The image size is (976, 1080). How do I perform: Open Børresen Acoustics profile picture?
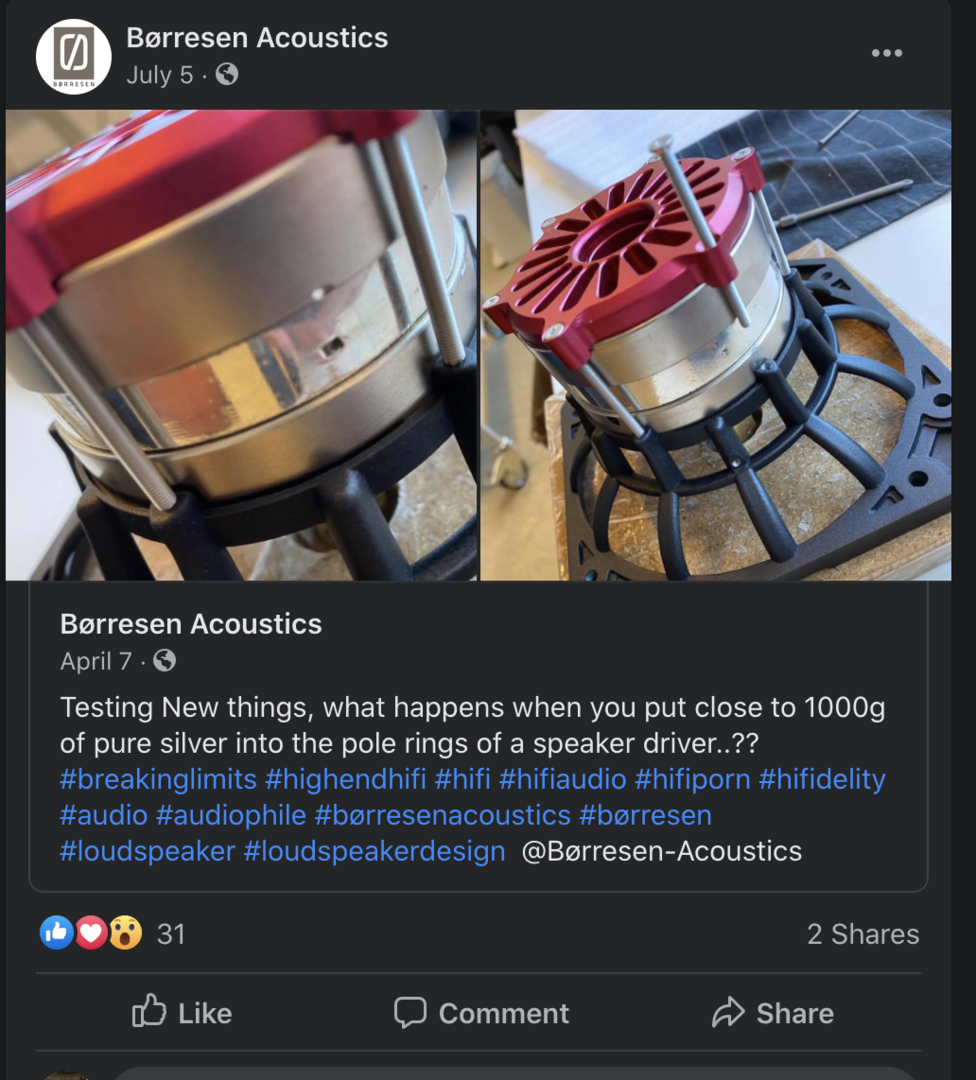click(x=73, y=56)
